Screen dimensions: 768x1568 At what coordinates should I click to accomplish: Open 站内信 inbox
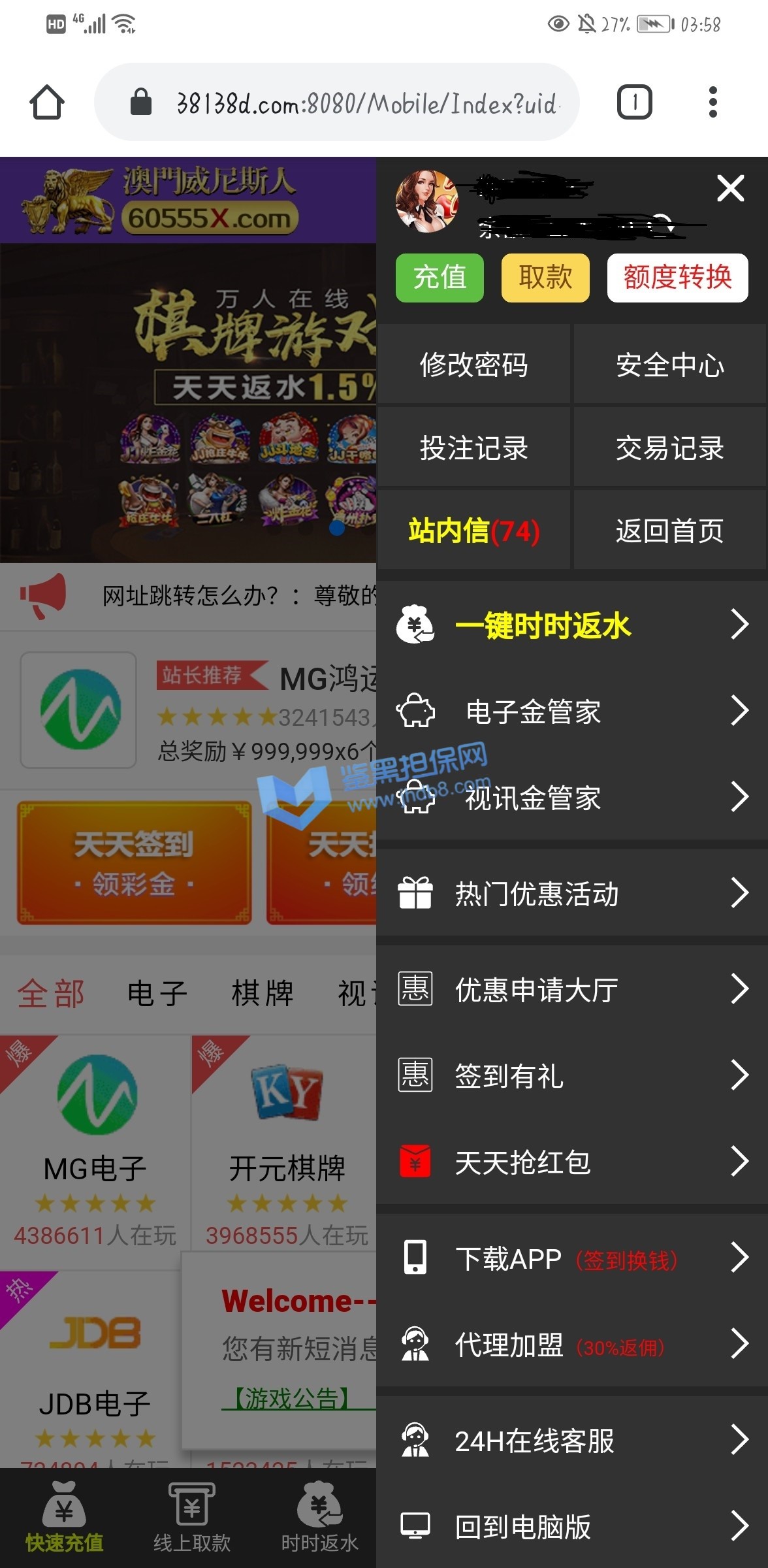pos(473,531)
